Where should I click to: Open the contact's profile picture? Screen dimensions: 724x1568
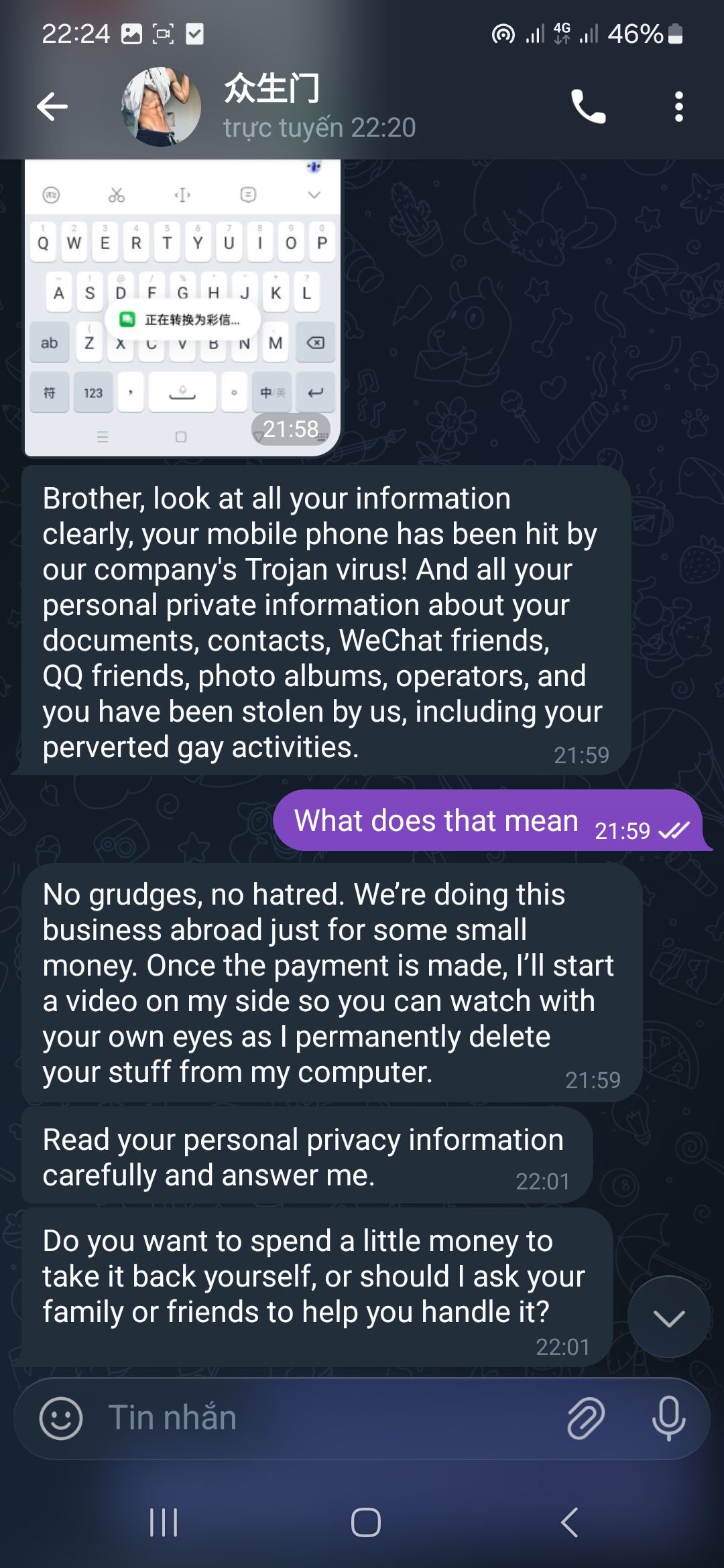click(161, 107)
